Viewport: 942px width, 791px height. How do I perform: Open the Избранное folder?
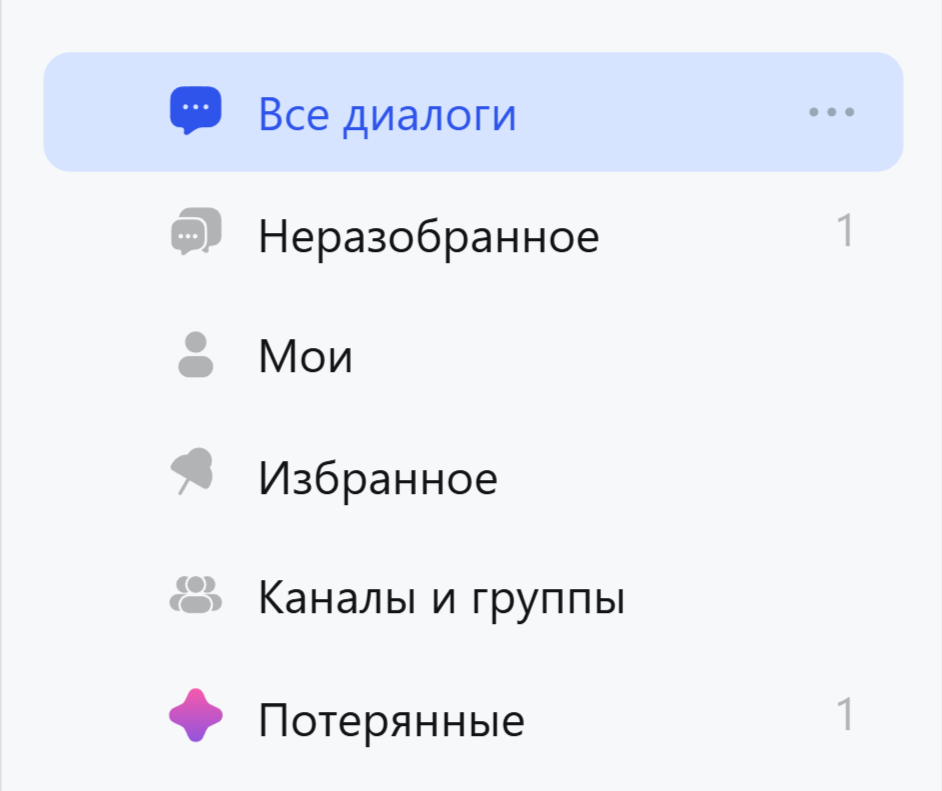point(377,479)
